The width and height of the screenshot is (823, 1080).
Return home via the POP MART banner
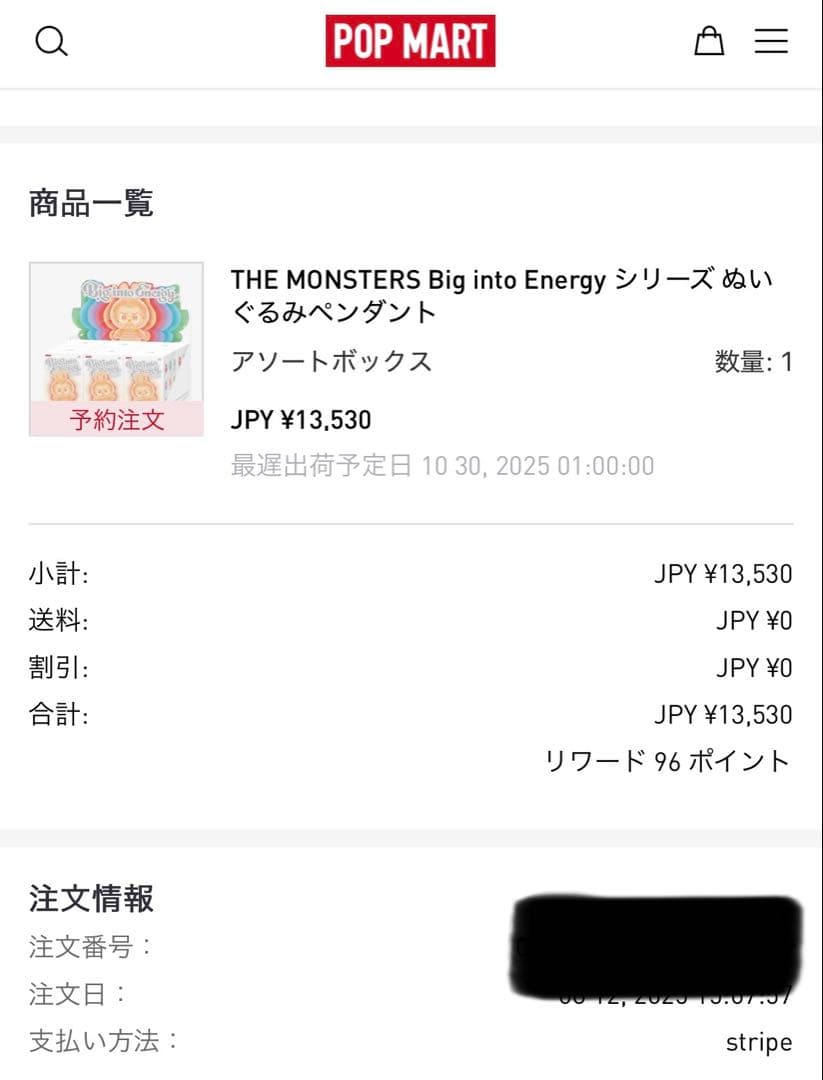coord(411,40)
